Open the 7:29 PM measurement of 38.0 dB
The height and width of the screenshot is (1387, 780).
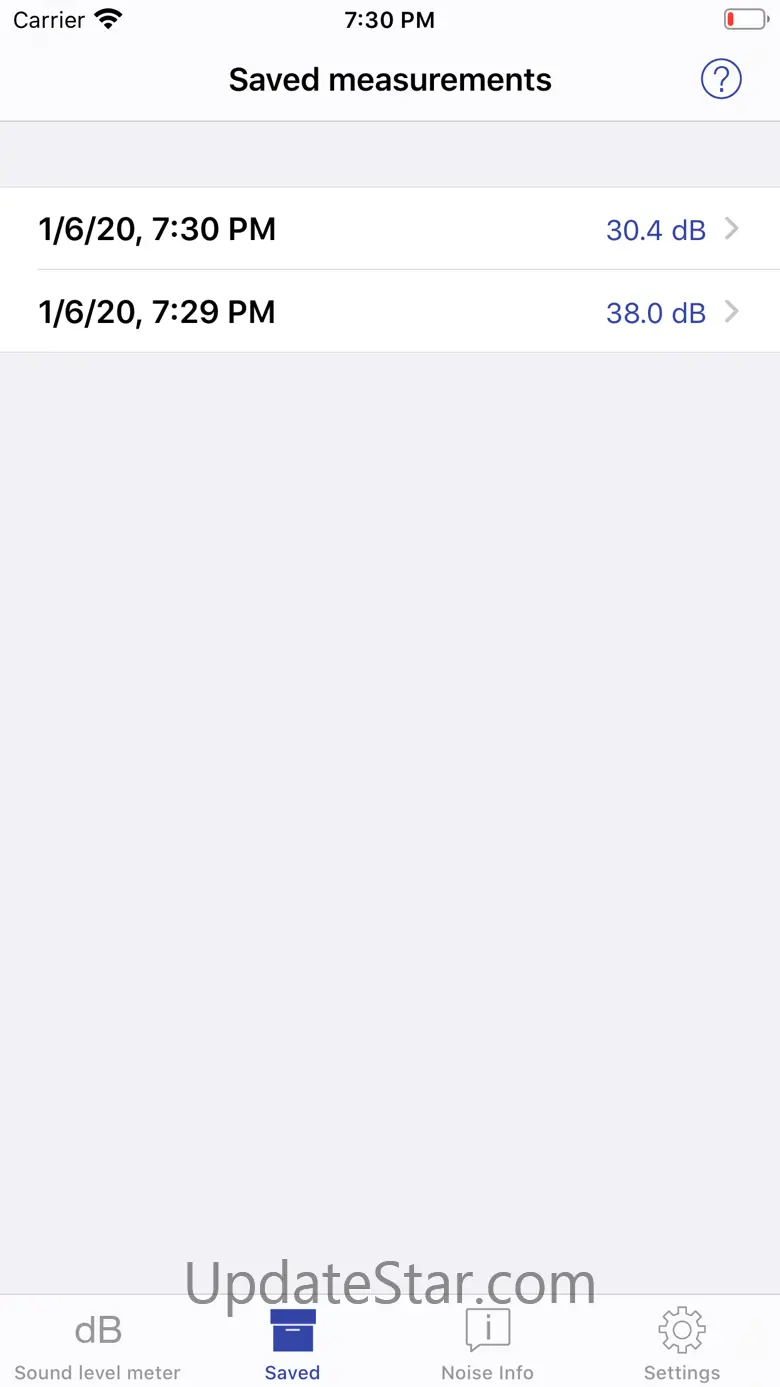(390, 312)
